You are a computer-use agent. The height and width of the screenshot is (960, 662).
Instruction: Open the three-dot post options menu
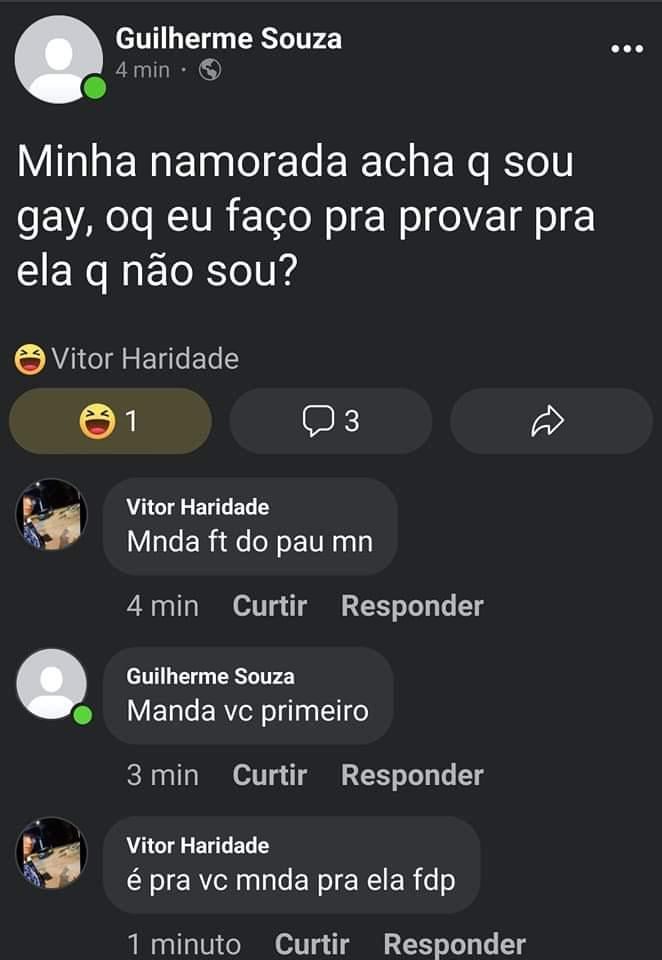(x=626, y=48)
